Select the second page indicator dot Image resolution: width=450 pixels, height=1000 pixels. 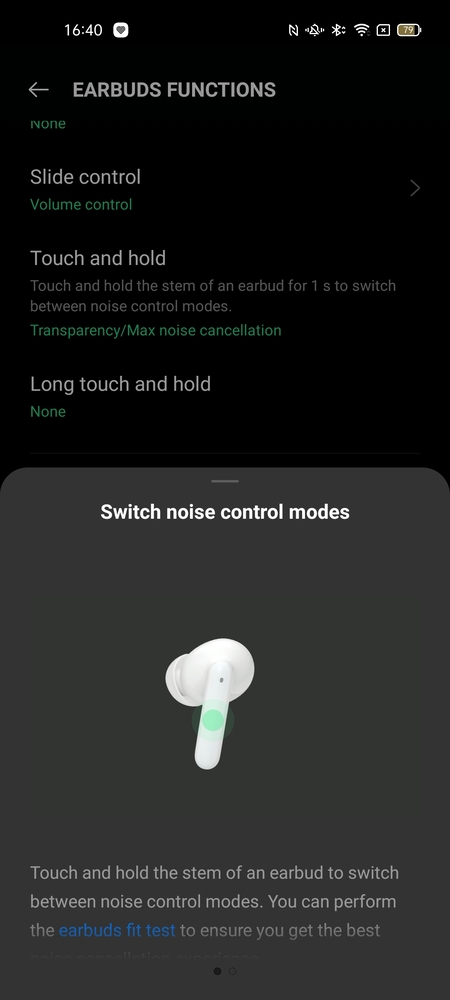[232, 971]
